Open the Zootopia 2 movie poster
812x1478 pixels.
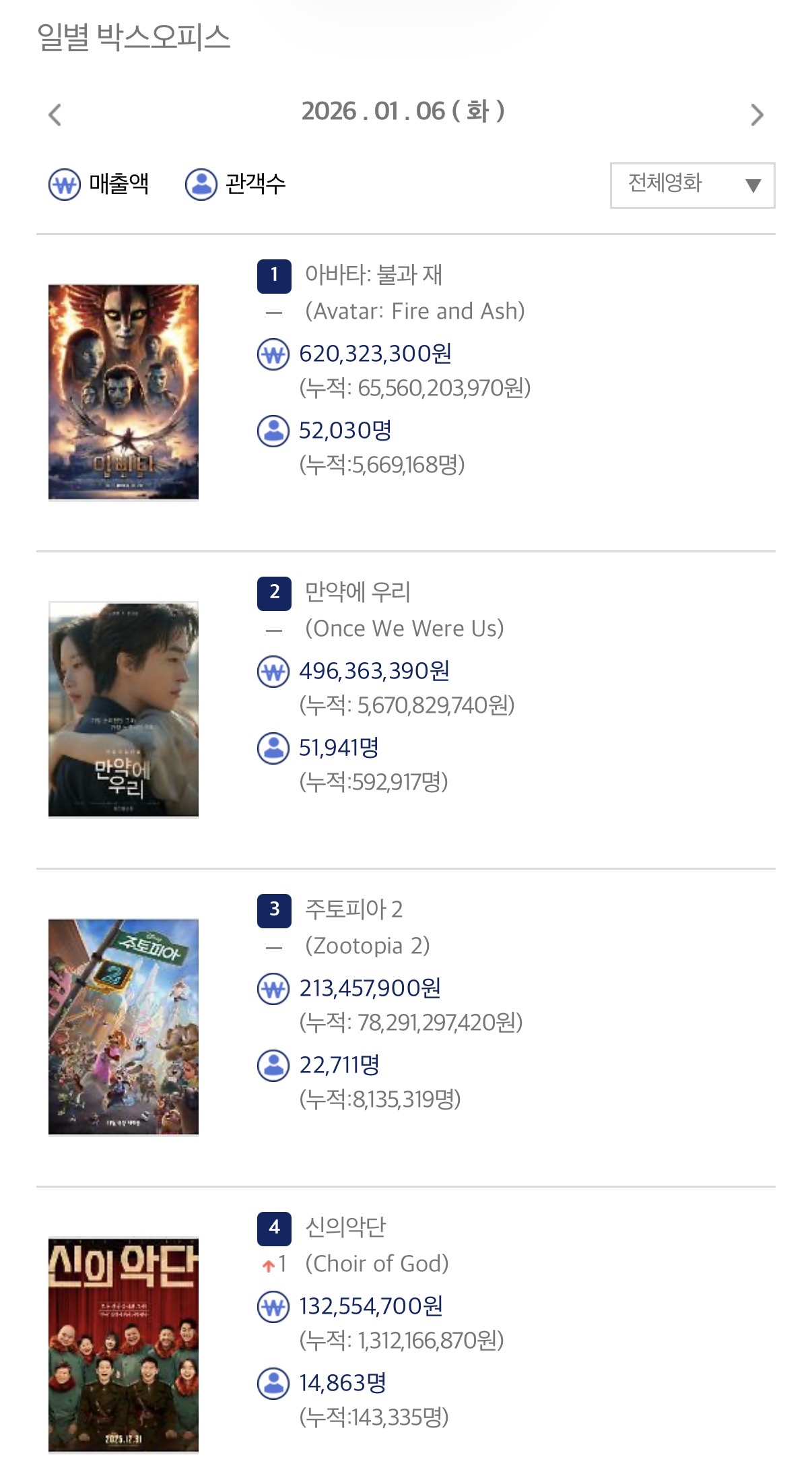click(123, 1027)
